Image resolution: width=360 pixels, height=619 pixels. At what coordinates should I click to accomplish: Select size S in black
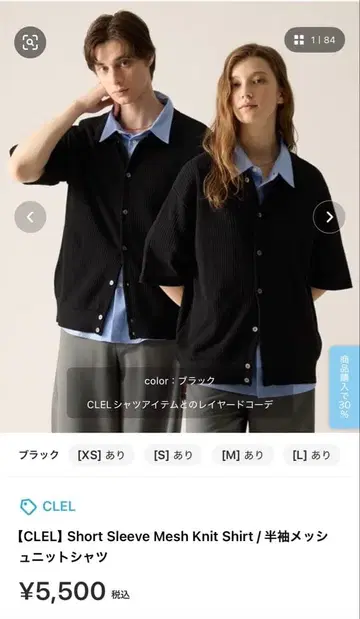pos(173,455)
